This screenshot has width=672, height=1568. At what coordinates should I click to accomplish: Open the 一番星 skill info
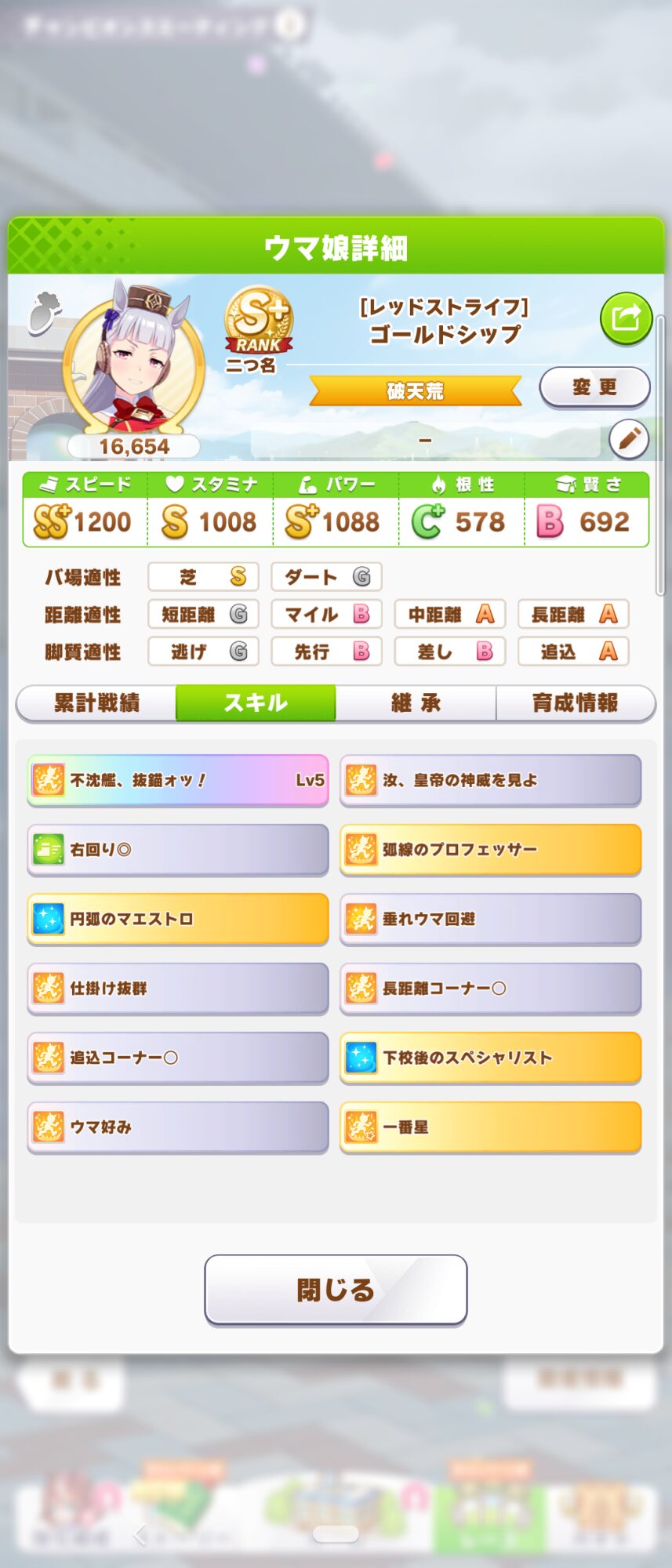[490, 1127]
